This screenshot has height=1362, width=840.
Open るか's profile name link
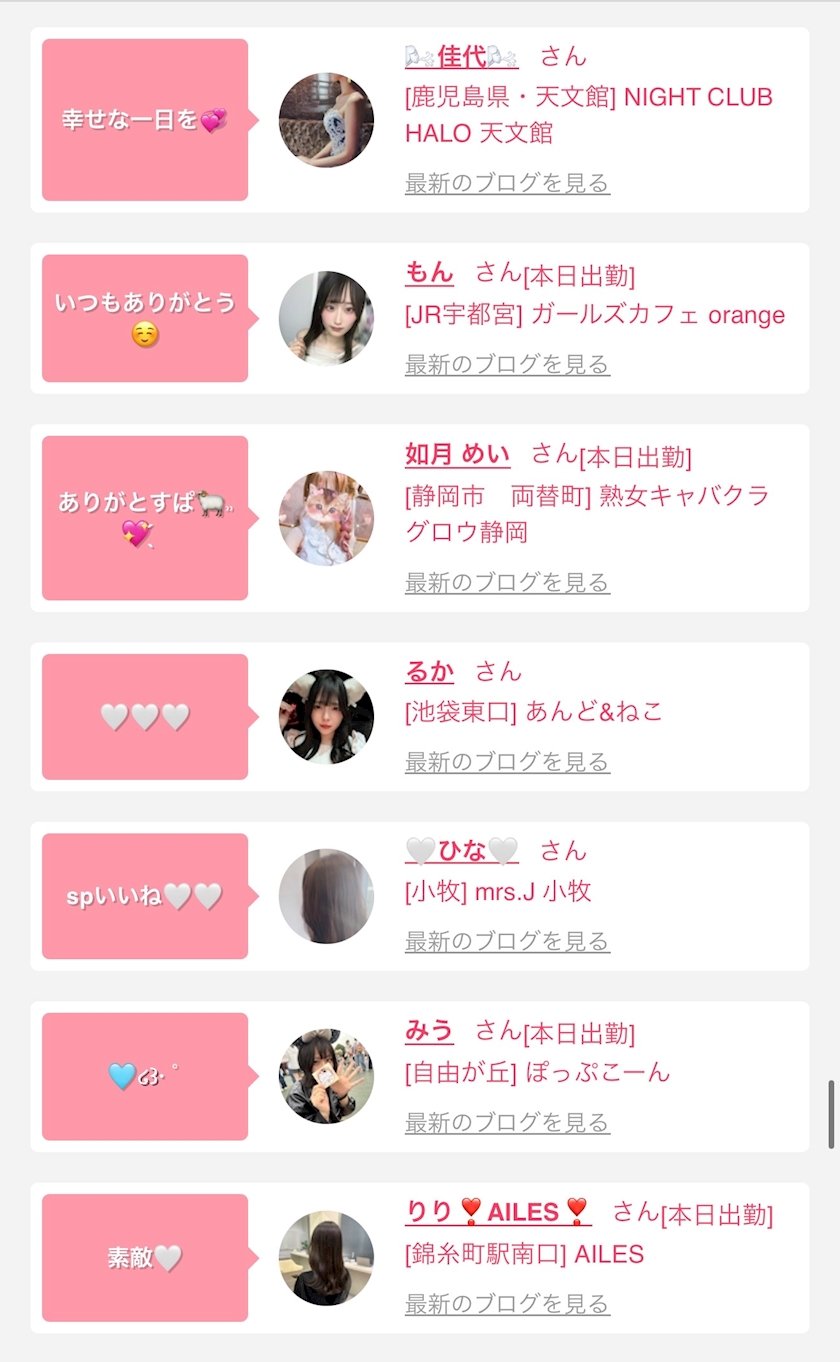pos(429,671)
